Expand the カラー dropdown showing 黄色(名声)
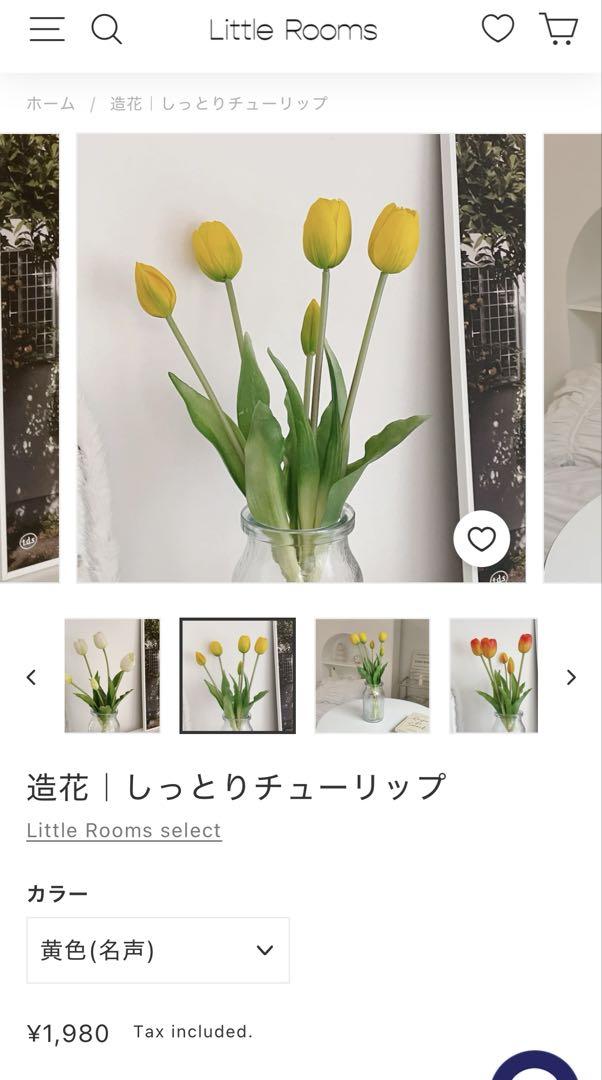The height and width of the screenshot is (1080, 602). point(158,951)
